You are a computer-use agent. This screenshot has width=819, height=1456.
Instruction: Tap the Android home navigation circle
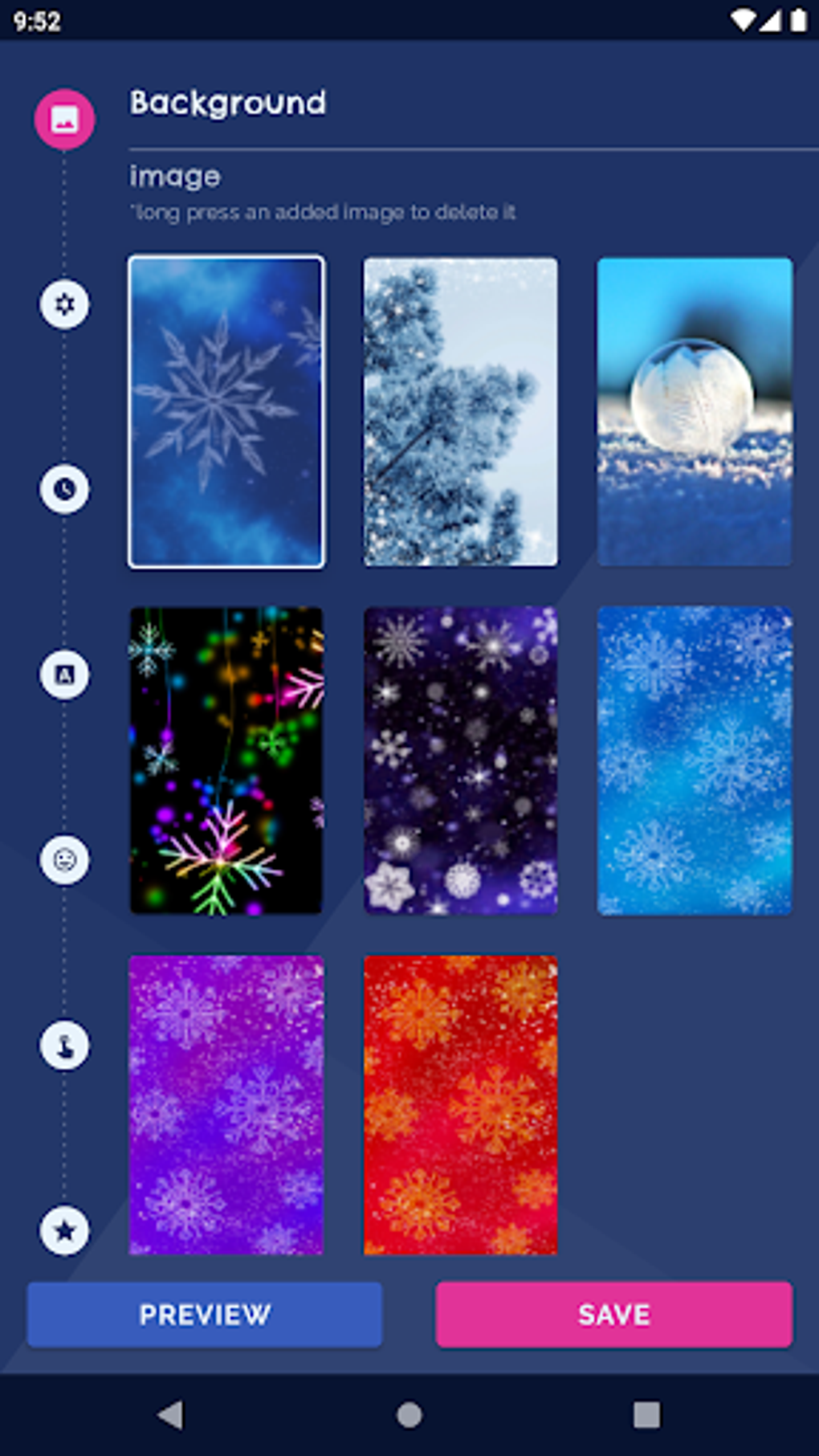click(x=409, y=1415)
